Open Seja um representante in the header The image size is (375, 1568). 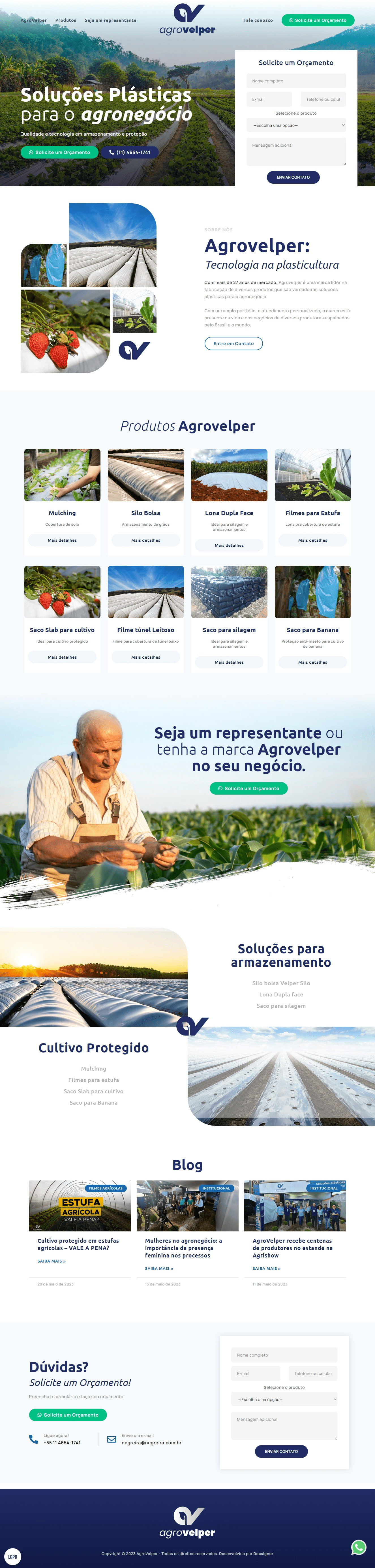pos(110,20)
